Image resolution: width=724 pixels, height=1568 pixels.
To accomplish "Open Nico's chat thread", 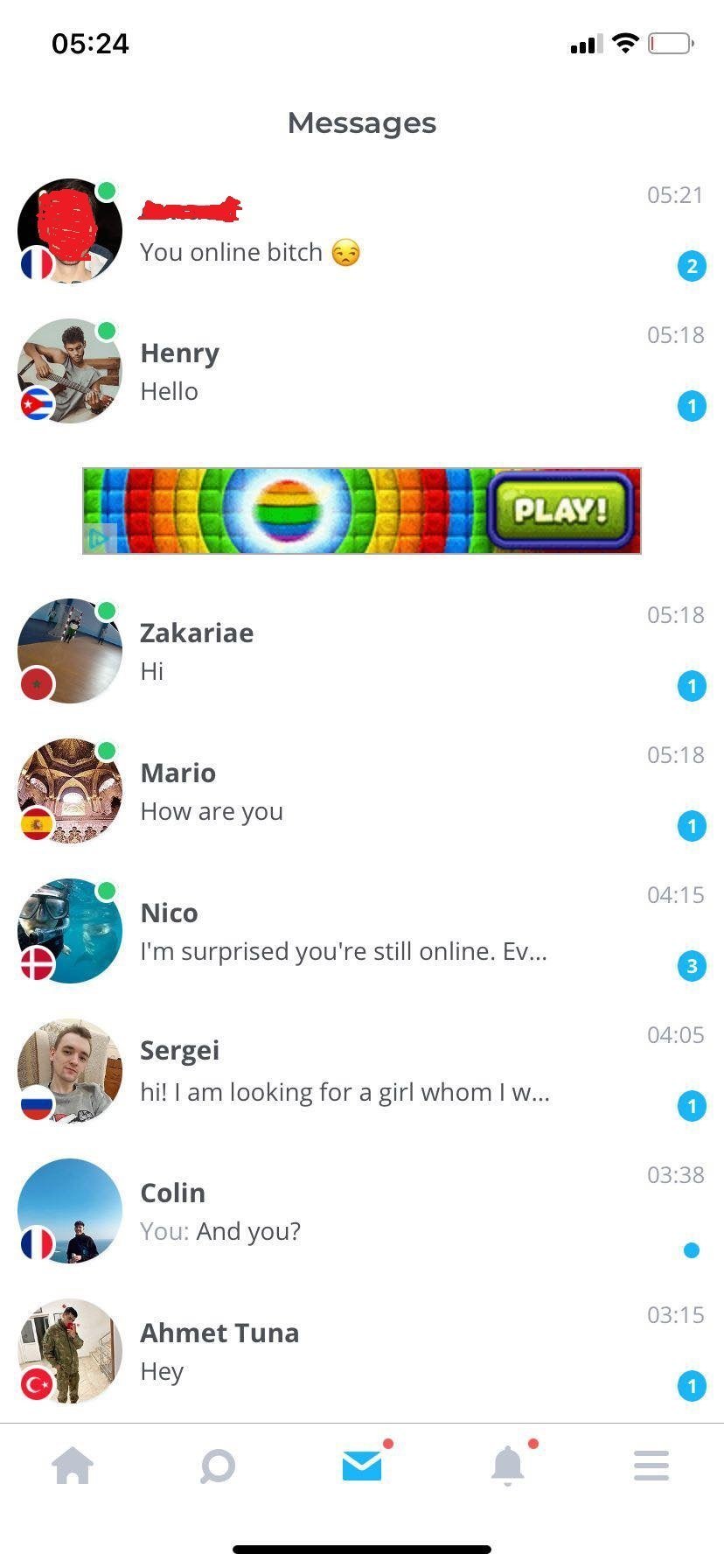I will (x=350, y=932).
